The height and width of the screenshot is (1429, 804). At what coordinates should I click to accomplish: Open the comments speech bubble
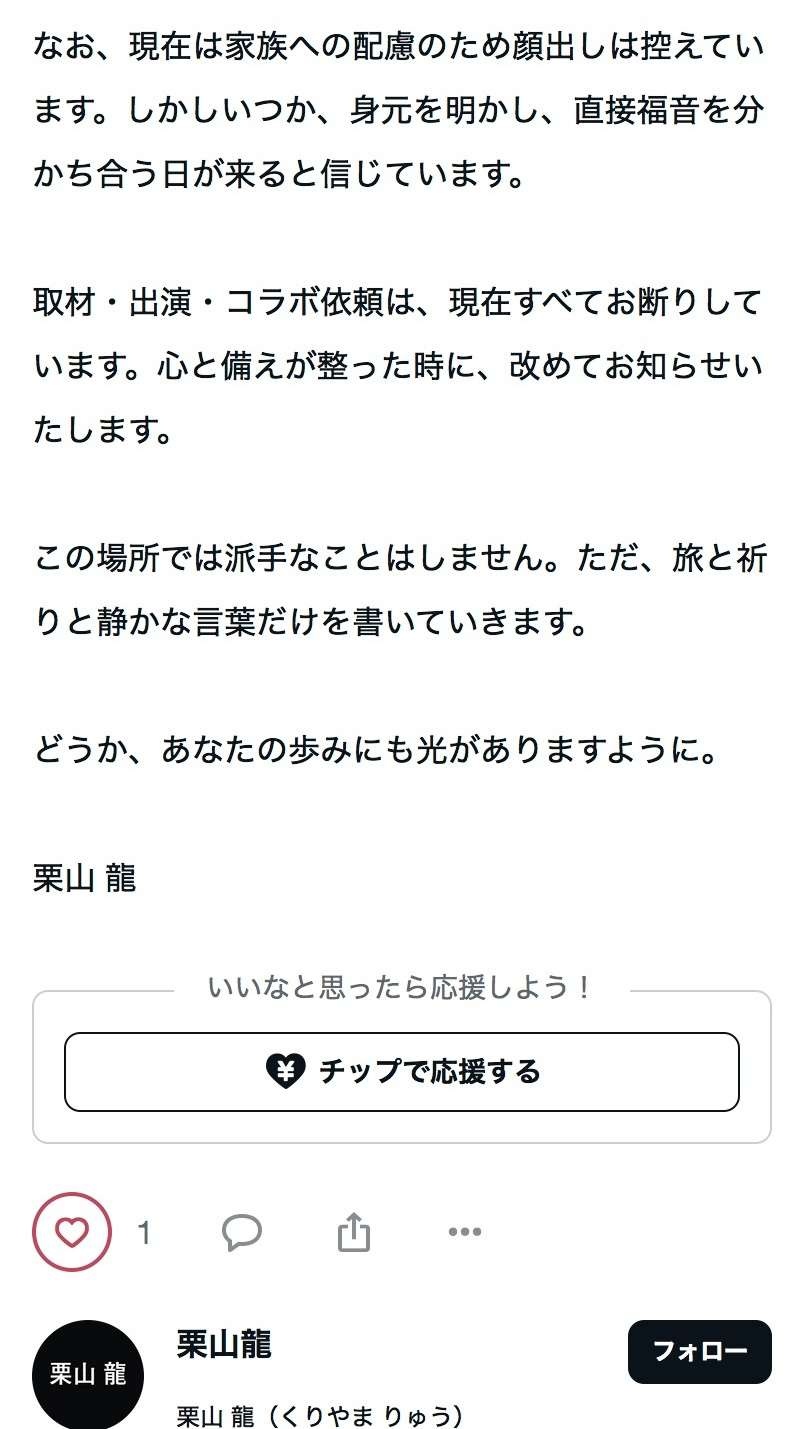[242, 1232]
